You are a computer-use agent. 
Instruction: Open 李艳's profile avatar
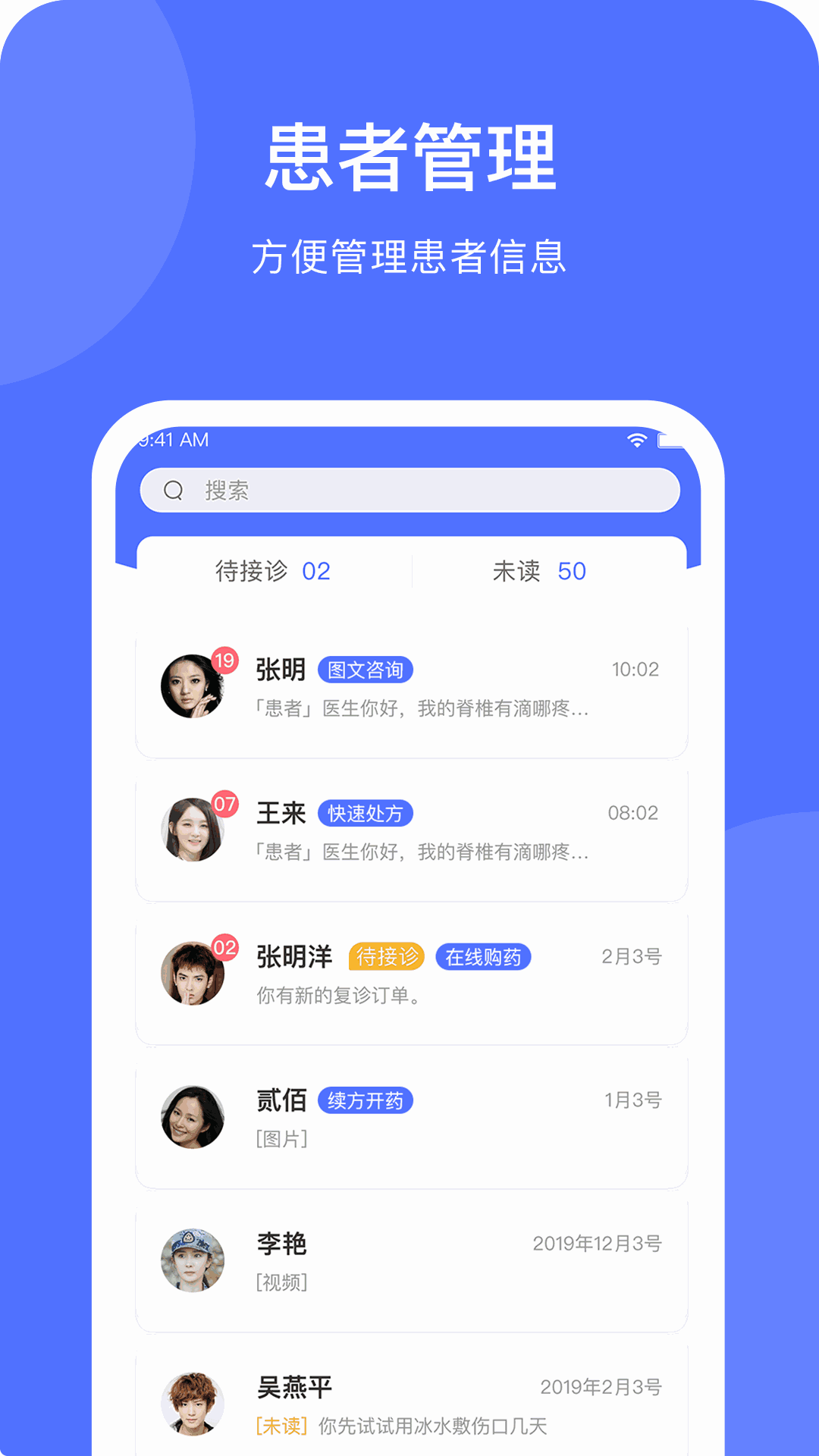(x=192, y=1259)
